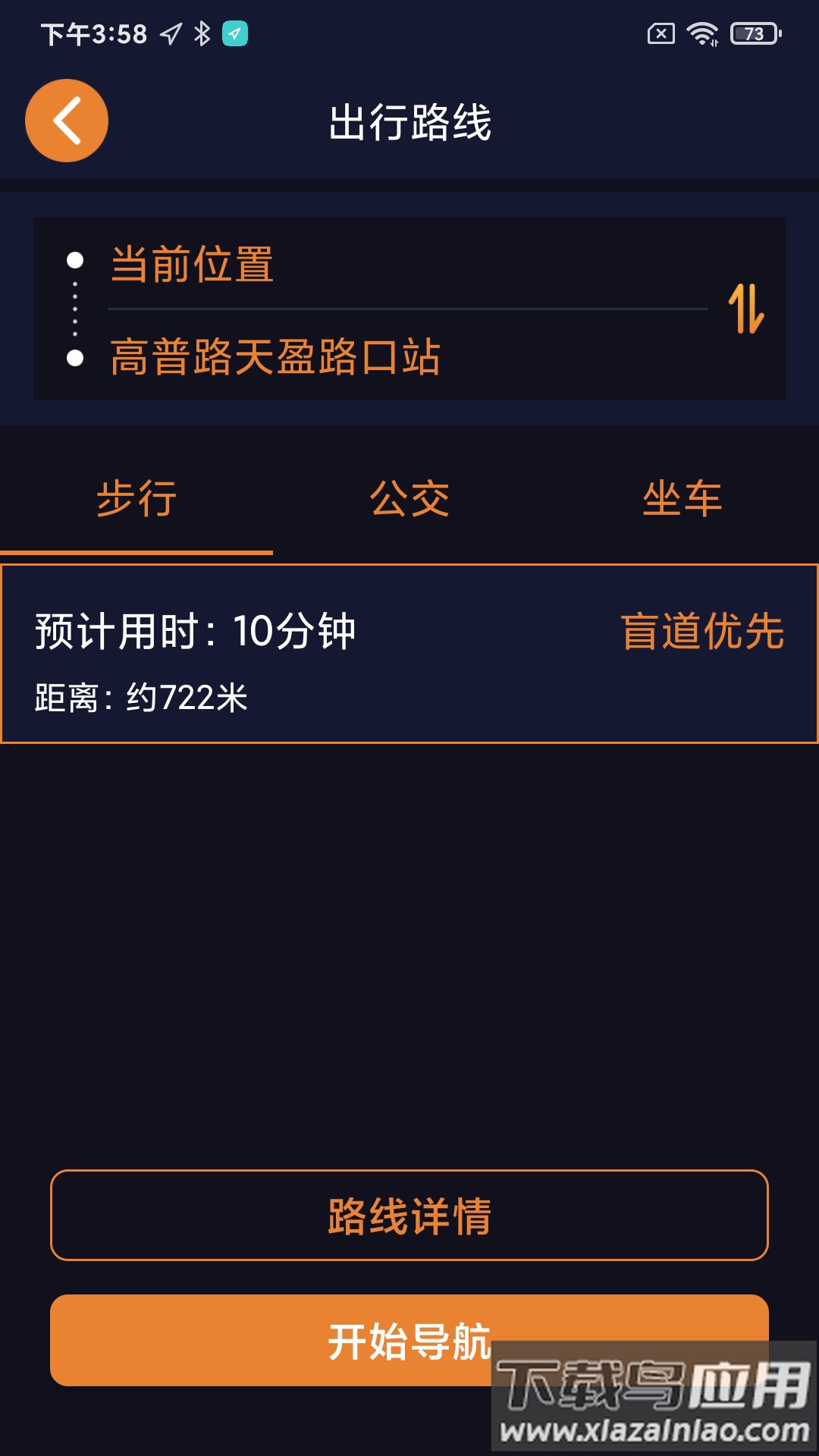Click the battery indicator showing 73
Viewport: 819px width, 1456px height.
752,33
